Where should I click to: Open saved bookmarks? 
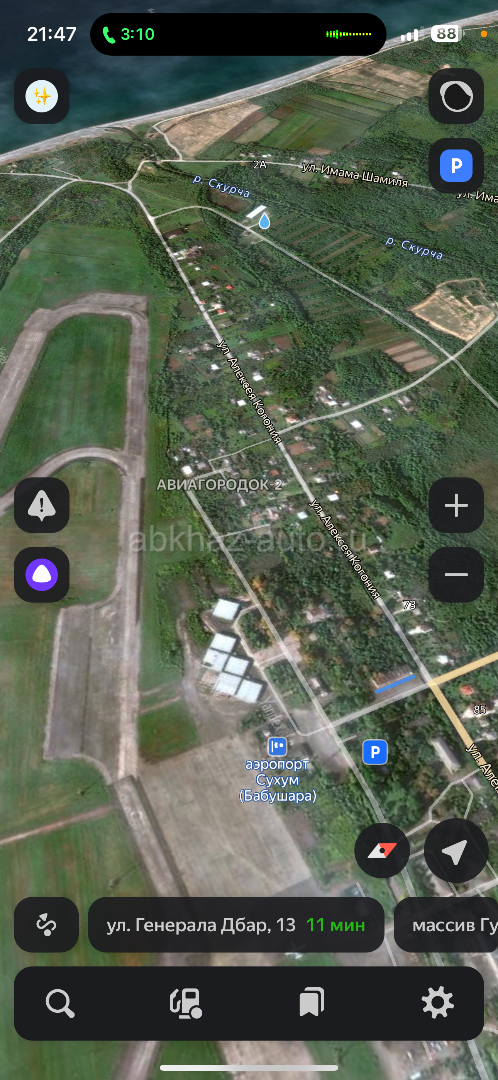(x=312, y=1003)
